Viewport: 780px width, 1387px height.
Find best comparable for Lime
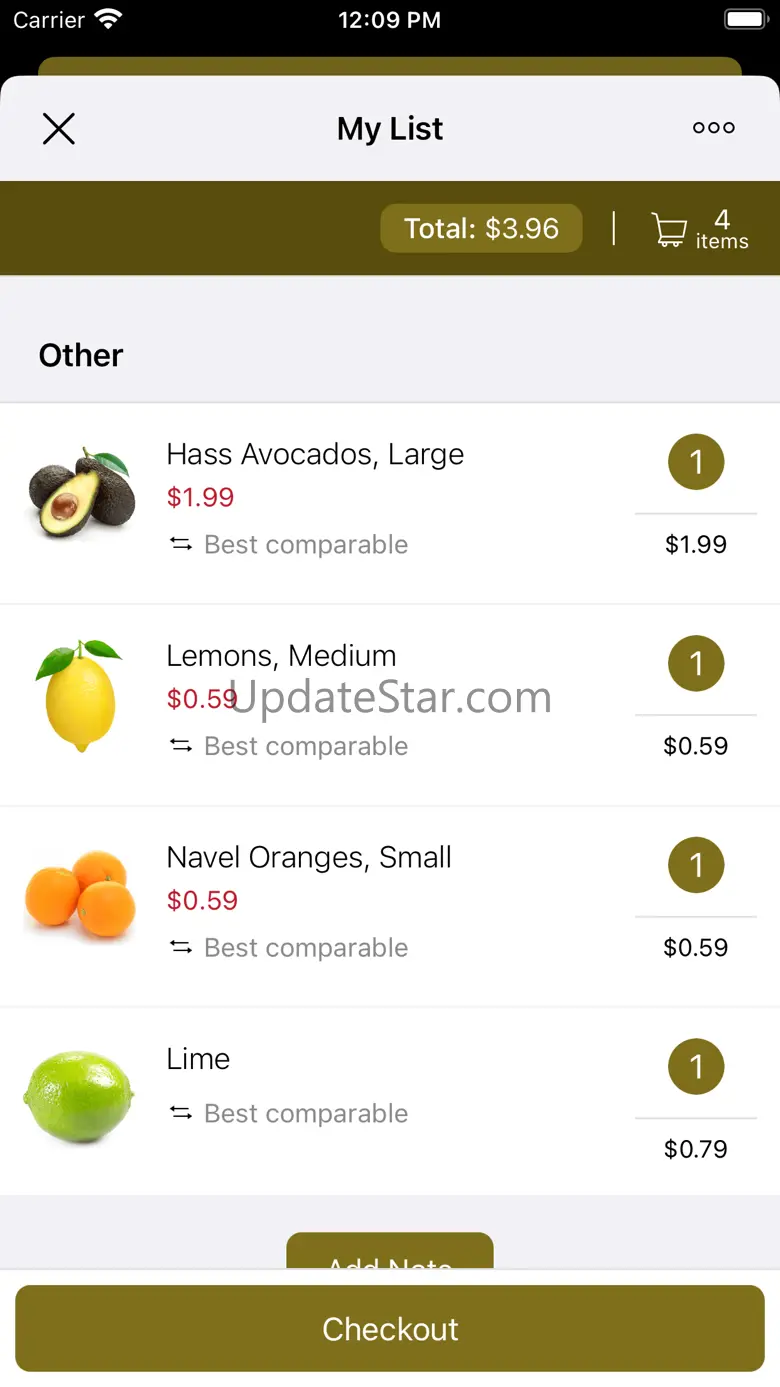point(289,1114)
